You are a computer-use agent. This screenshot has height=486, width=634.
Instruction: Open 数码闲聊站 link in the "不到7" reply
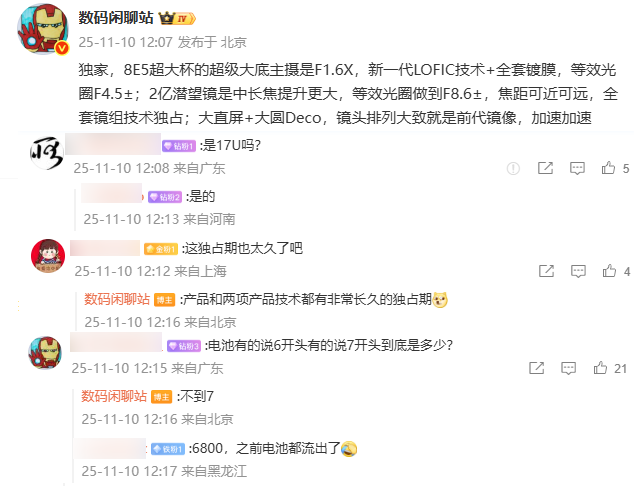point(117,396)
